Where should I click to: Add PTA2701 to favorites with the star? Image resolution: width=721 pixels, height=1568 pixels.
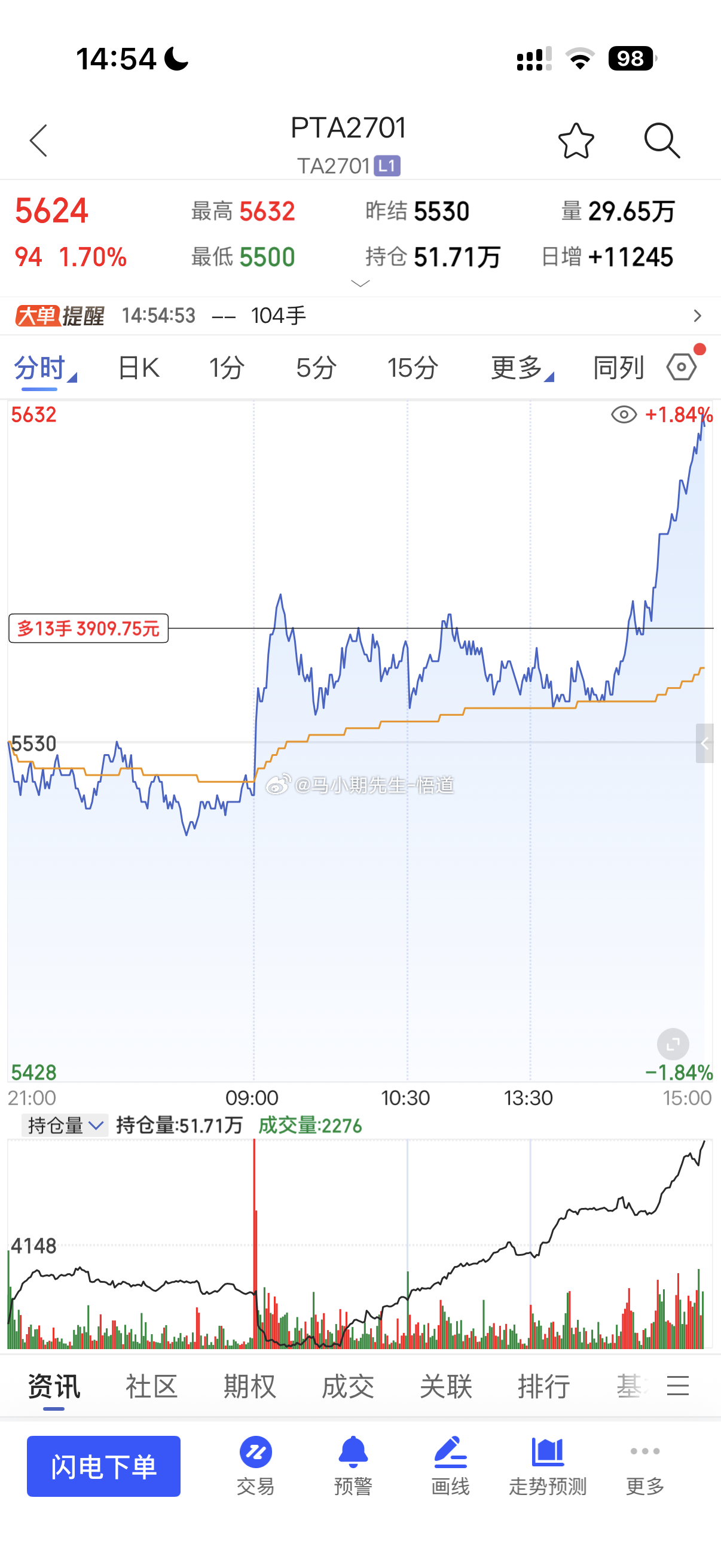576,141
